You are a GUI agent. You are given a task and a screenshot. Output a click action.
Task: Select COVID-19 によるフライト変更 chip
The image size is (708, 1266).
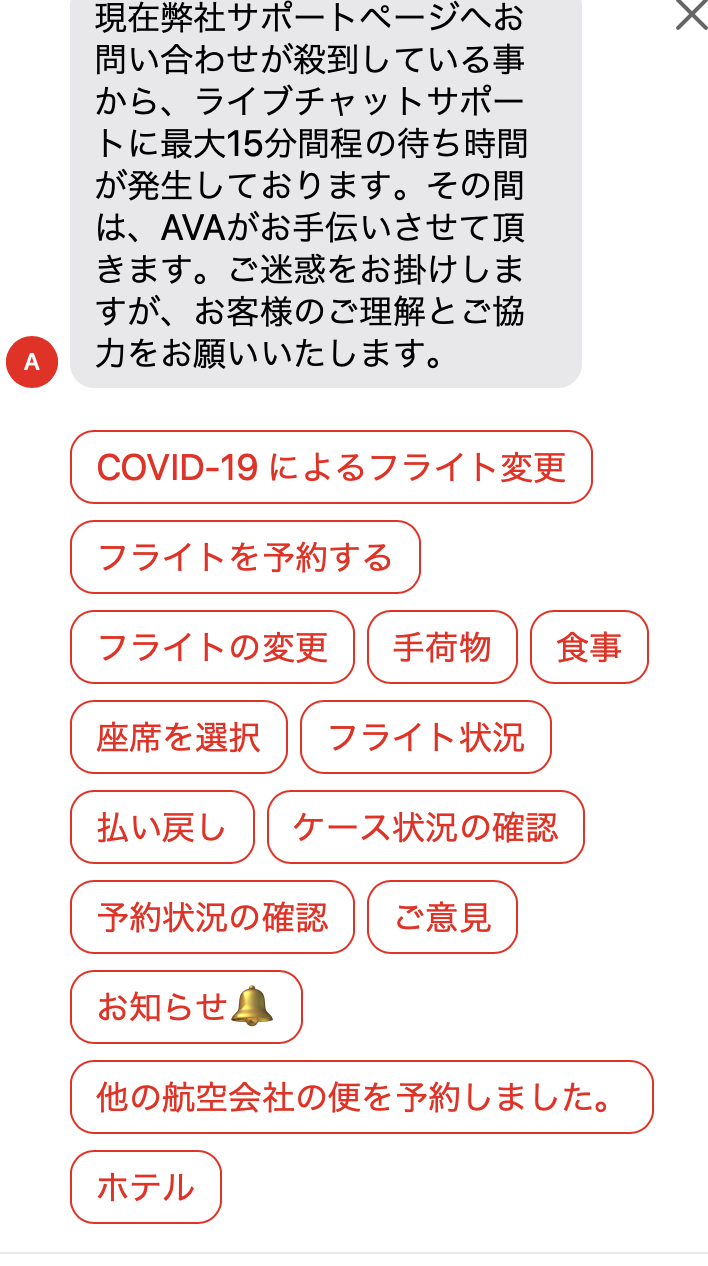[331, 467]
